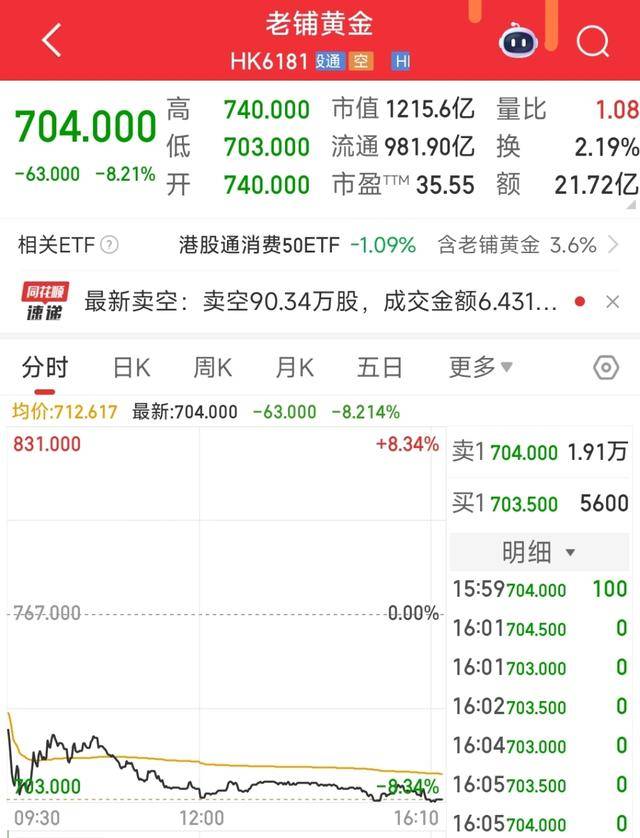This screenshot has width=640, height=838.
Task: Open the 最新卖空 news item
Action: coord(320,301)
